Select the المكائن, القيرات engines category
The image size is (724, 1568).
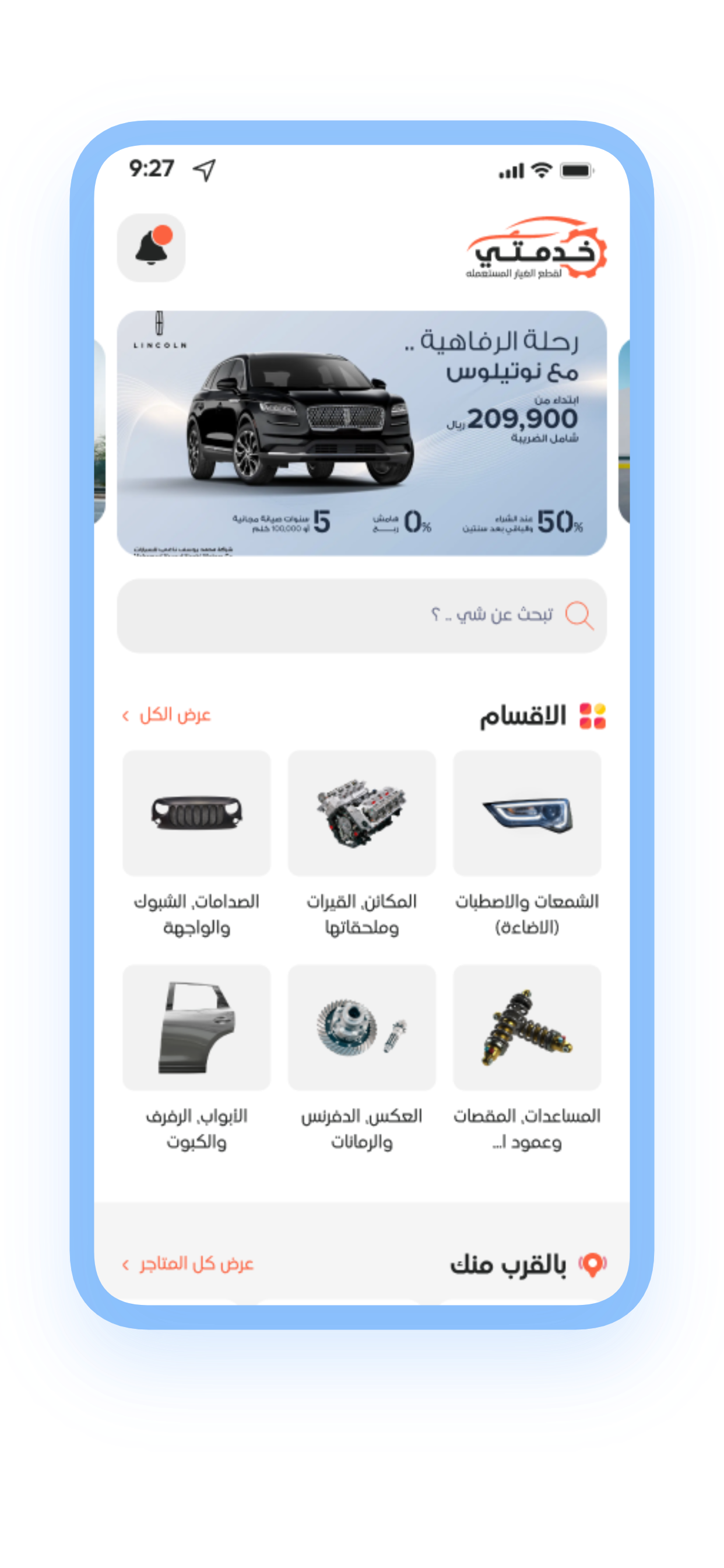click(x=361, y=813)
